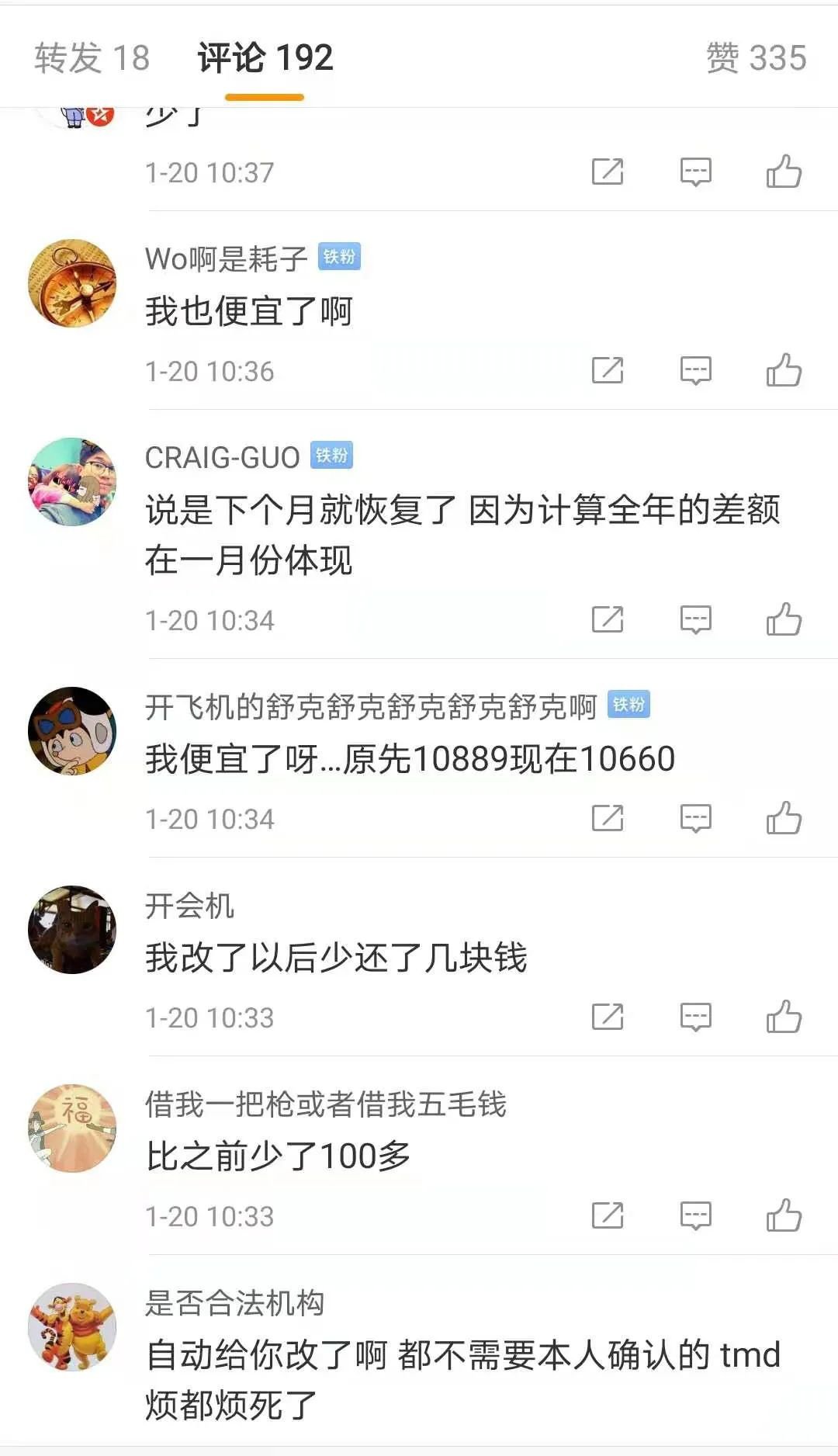Viewport: 838px width, 1456px height.
Task: Open the username 是否合法机构
Action: pyautogui.click(x=235, y=1302)
